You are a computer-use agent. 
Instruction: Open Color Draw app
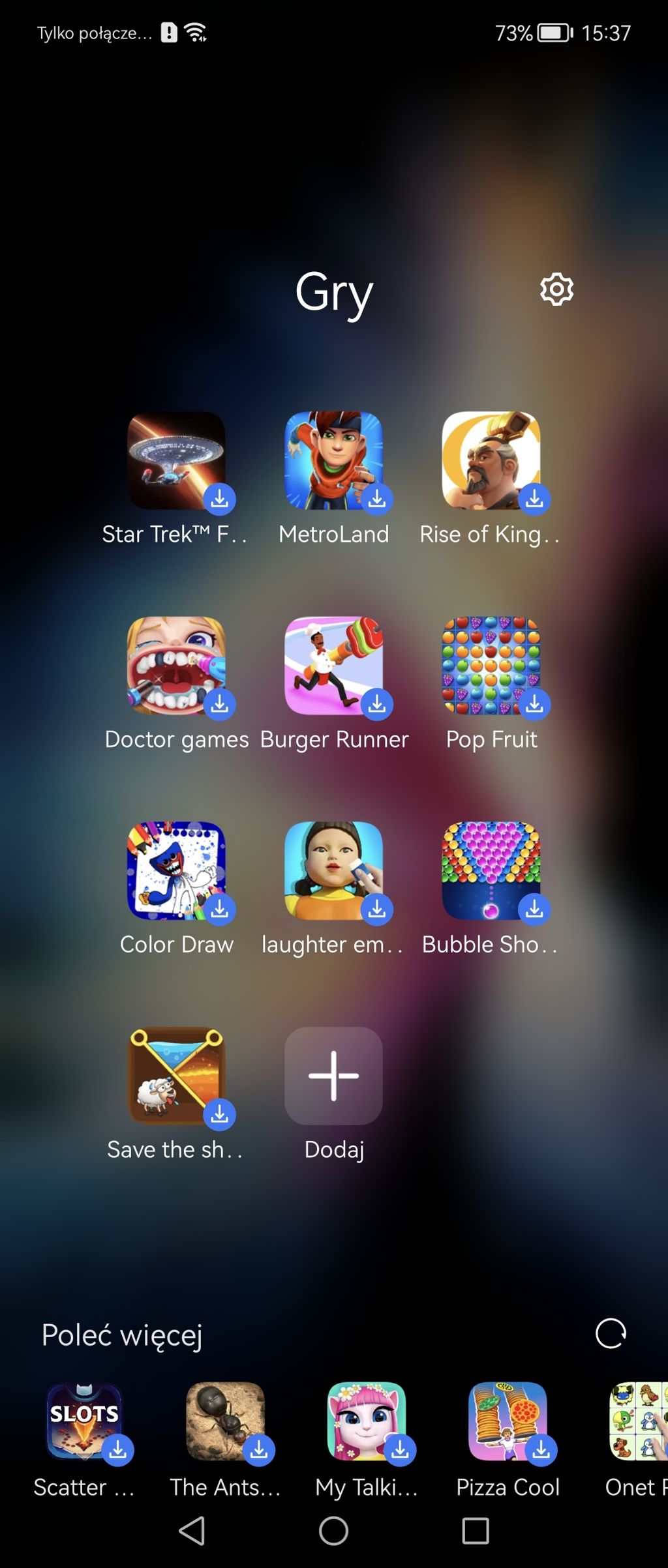pos(176,871)
